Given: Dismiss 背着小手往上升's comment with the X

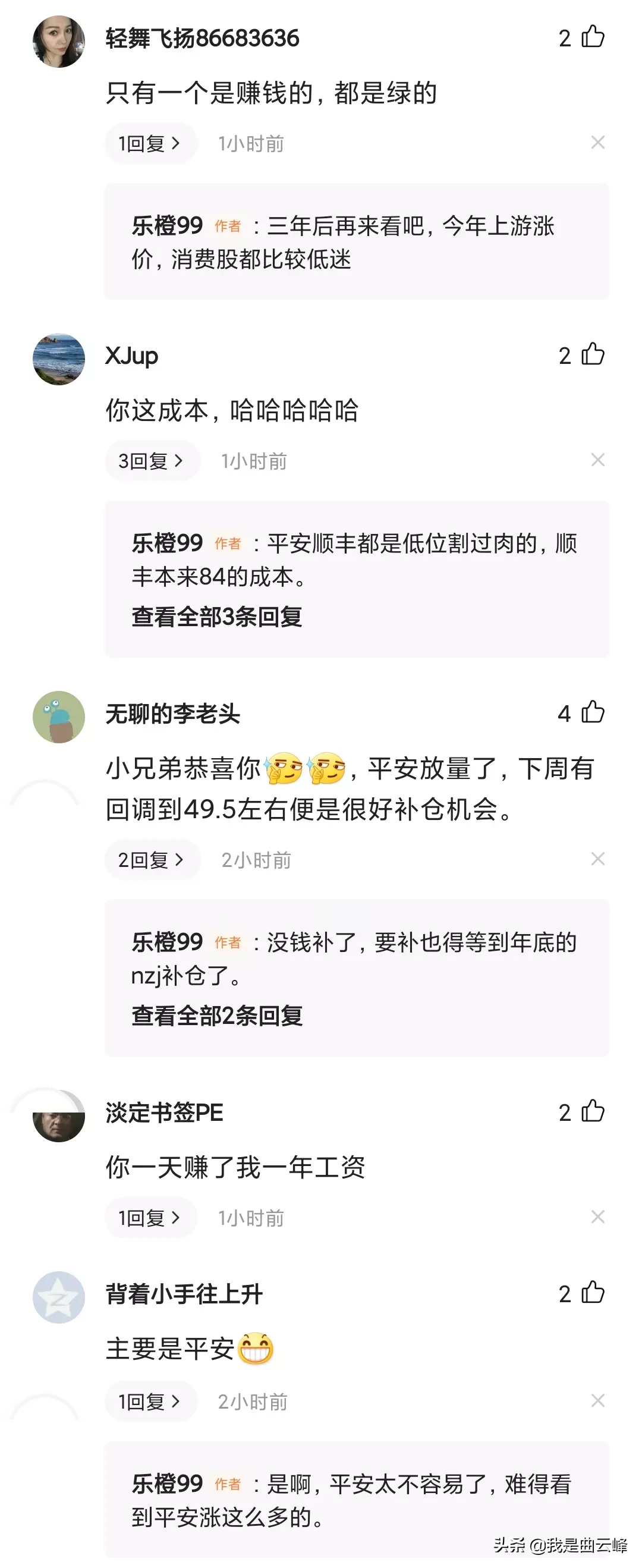Looking at the screenshot, I should (597, 1400).
